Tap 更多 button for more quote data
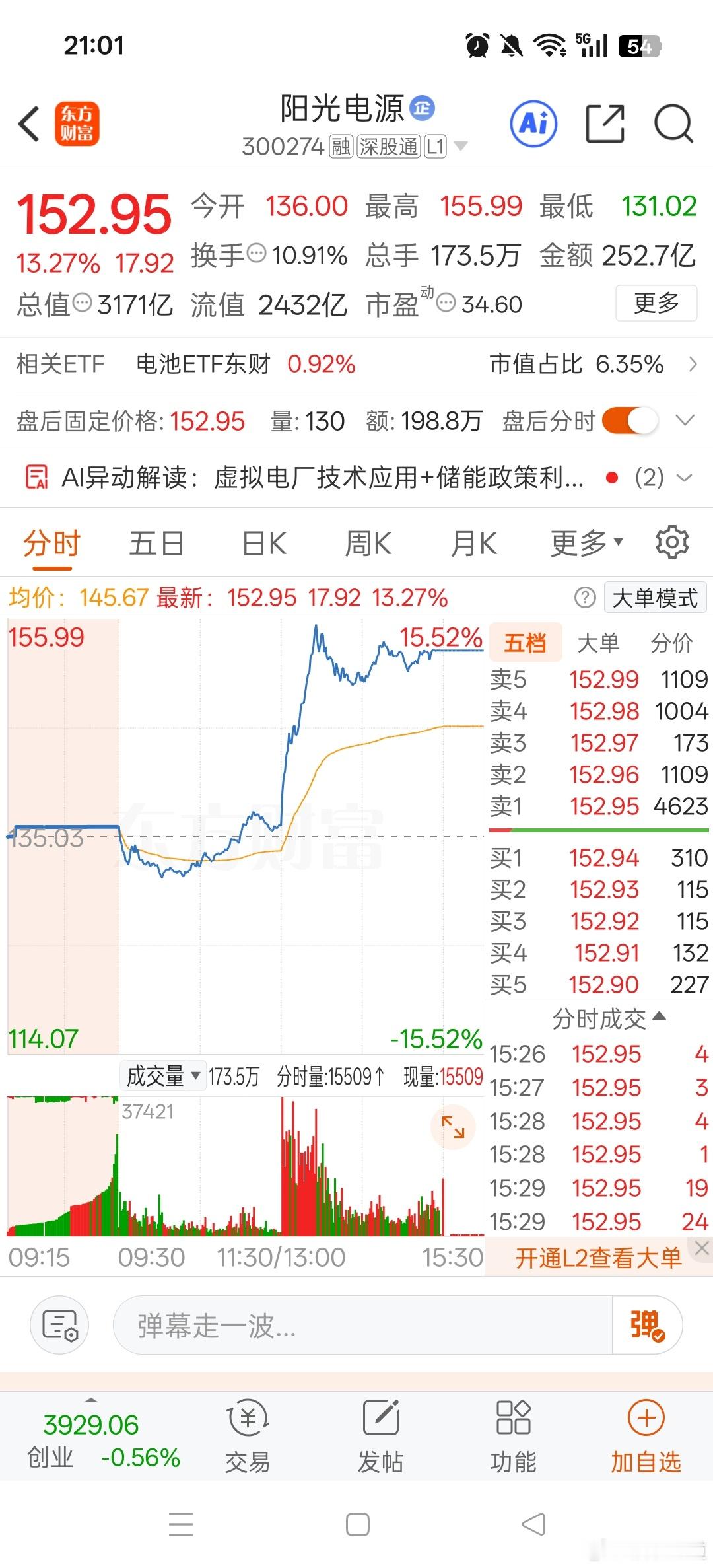 (656, 303)
